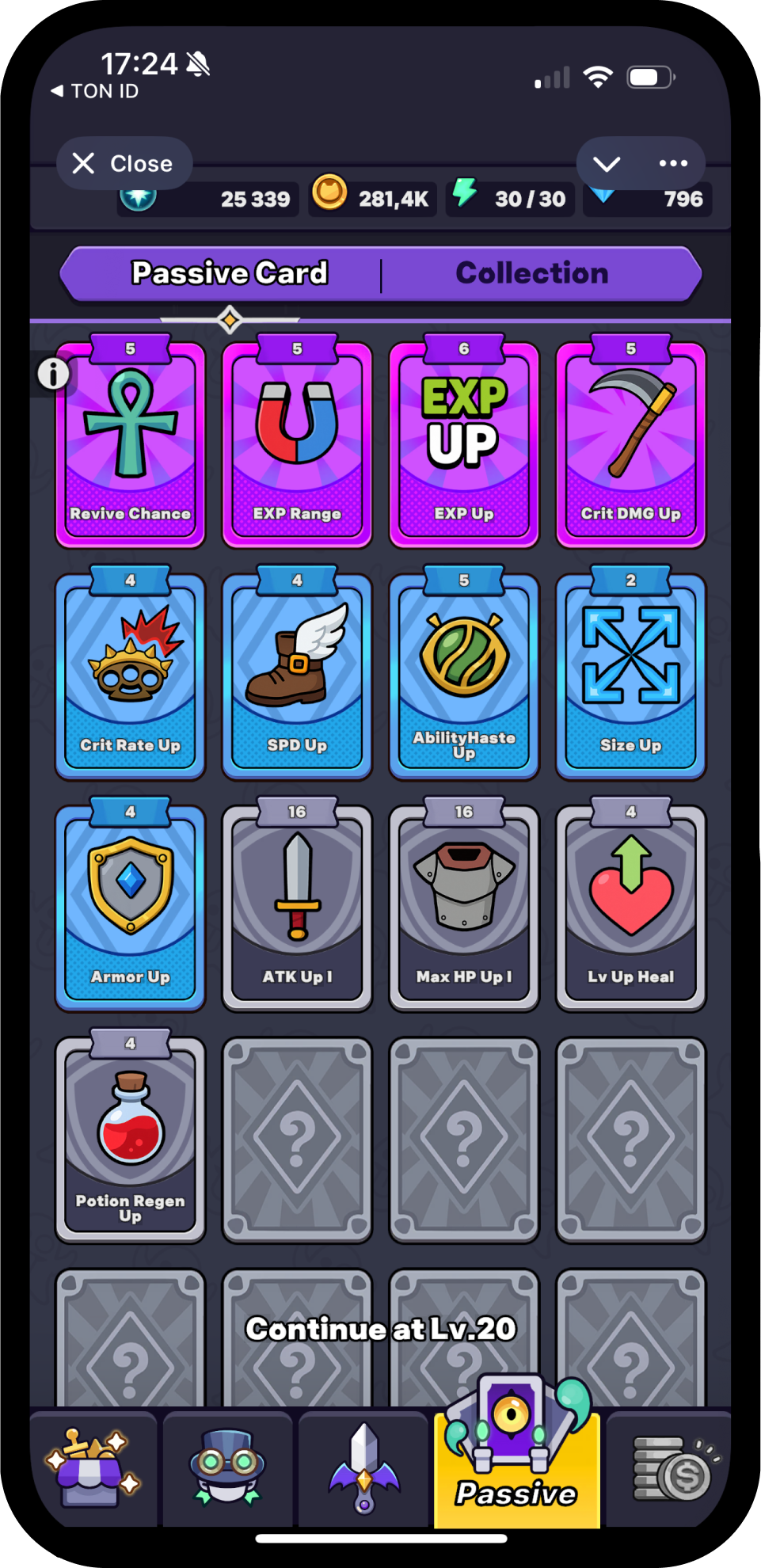Select the Crit Rate Up card

point(131,673)
